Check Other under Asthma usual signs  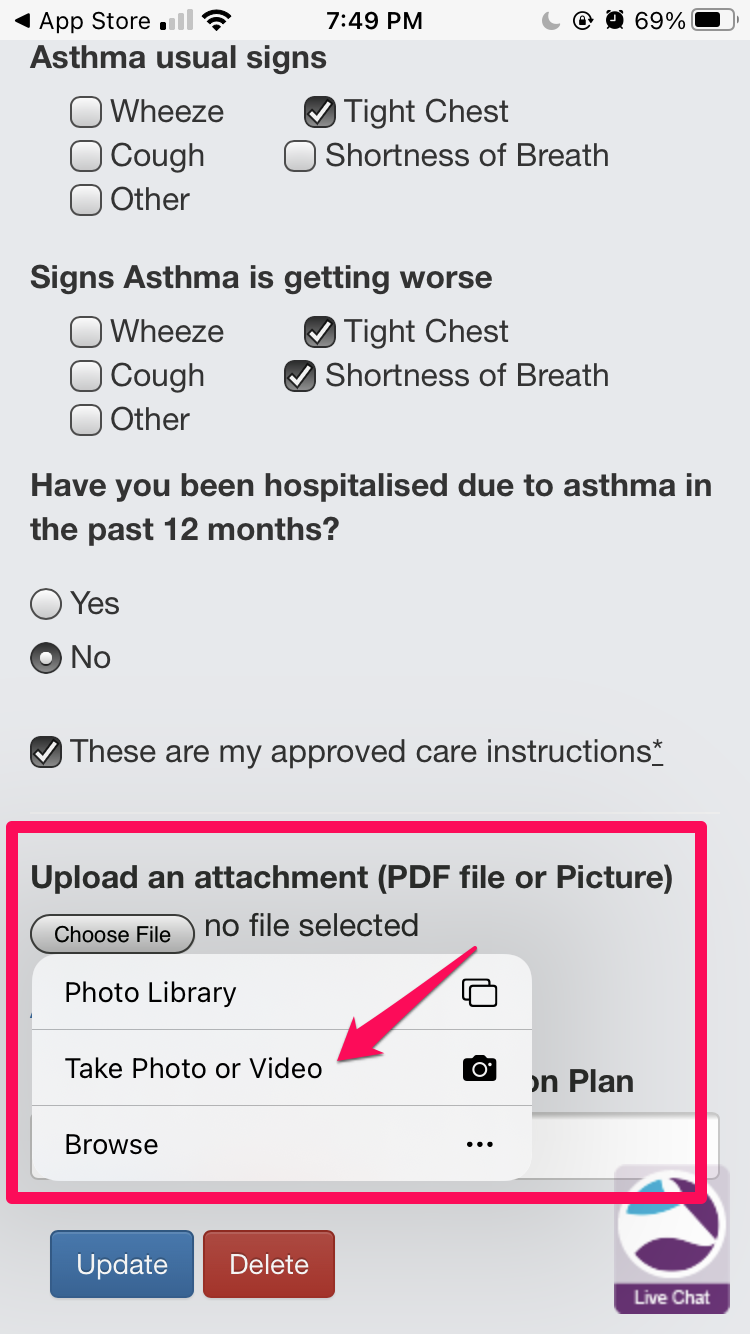pyautogui.click(x=86, y=200)
